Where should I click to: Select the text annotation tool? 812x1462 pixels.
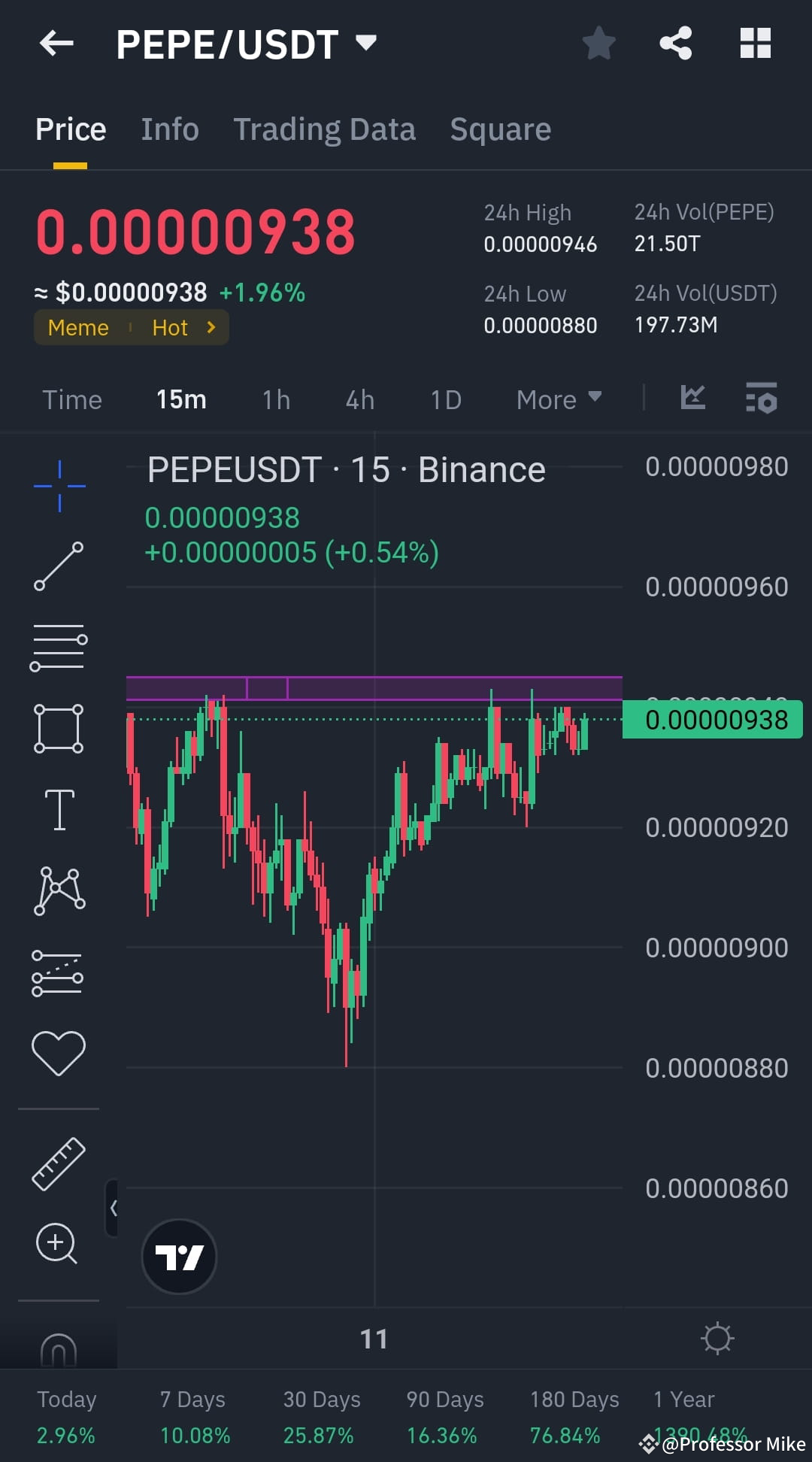click(x=59, y=811)
